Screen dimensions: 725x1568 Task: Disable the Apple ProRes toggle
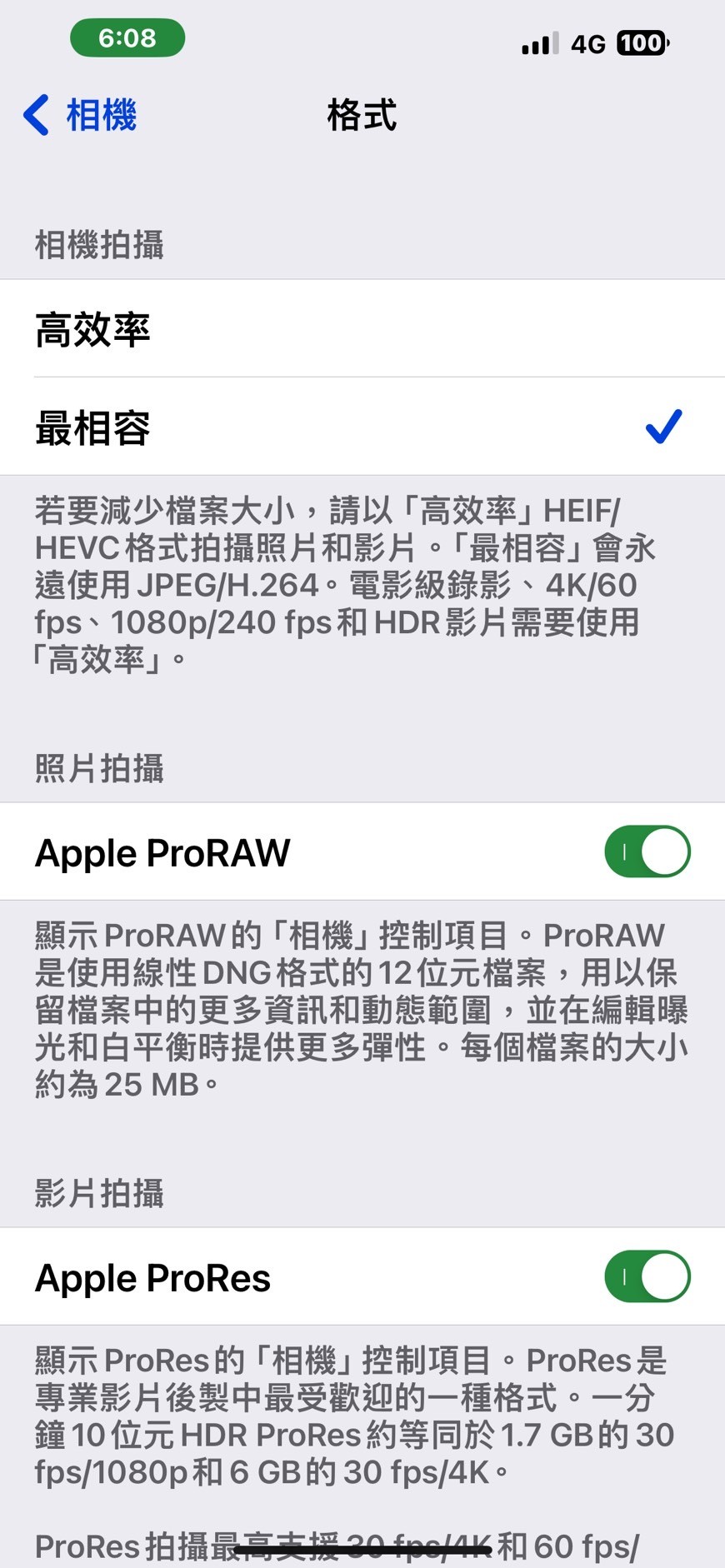pyautogui.click(x=647, y=1276)
